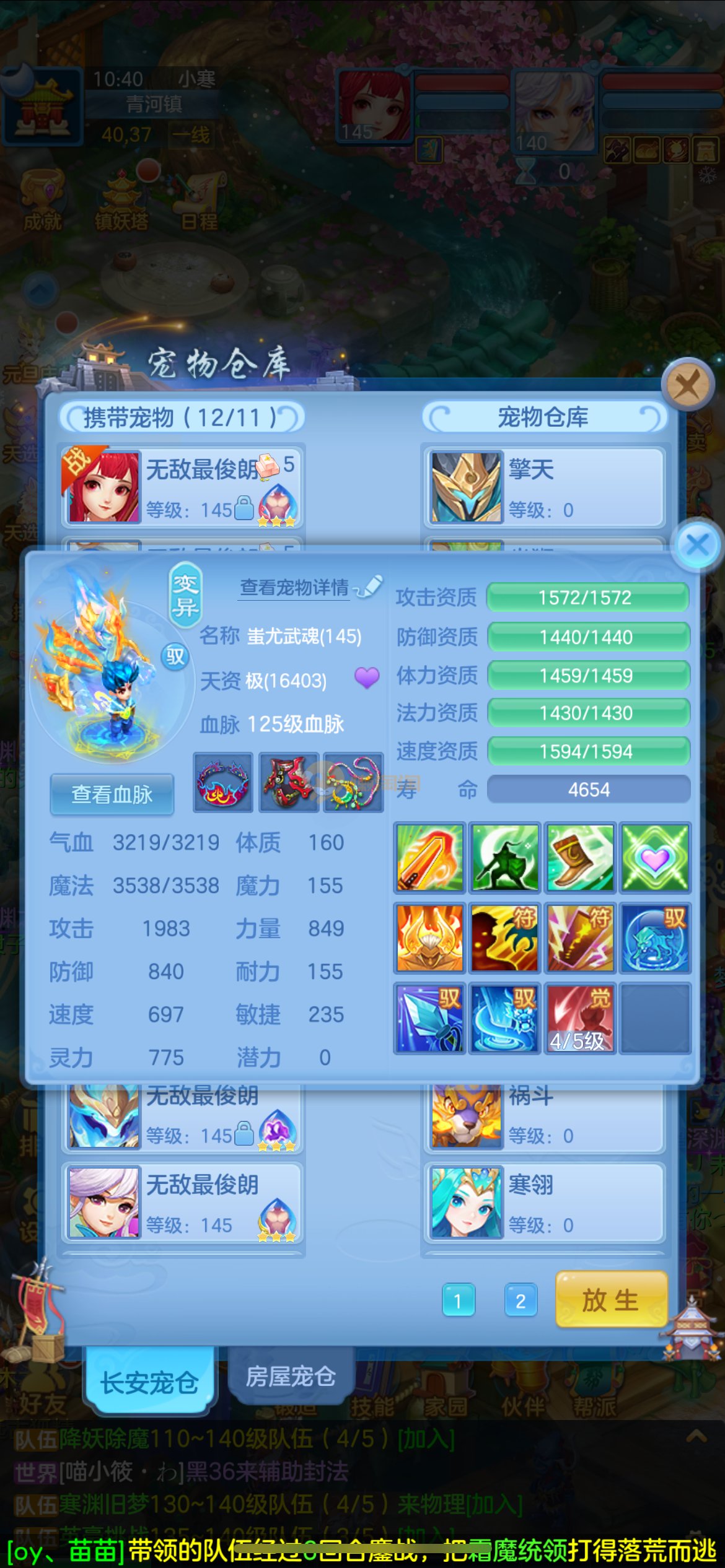View the 觉 skill showing 4/5级
The width and height of the screenshot is (725, 1568).
(580, 1018)
